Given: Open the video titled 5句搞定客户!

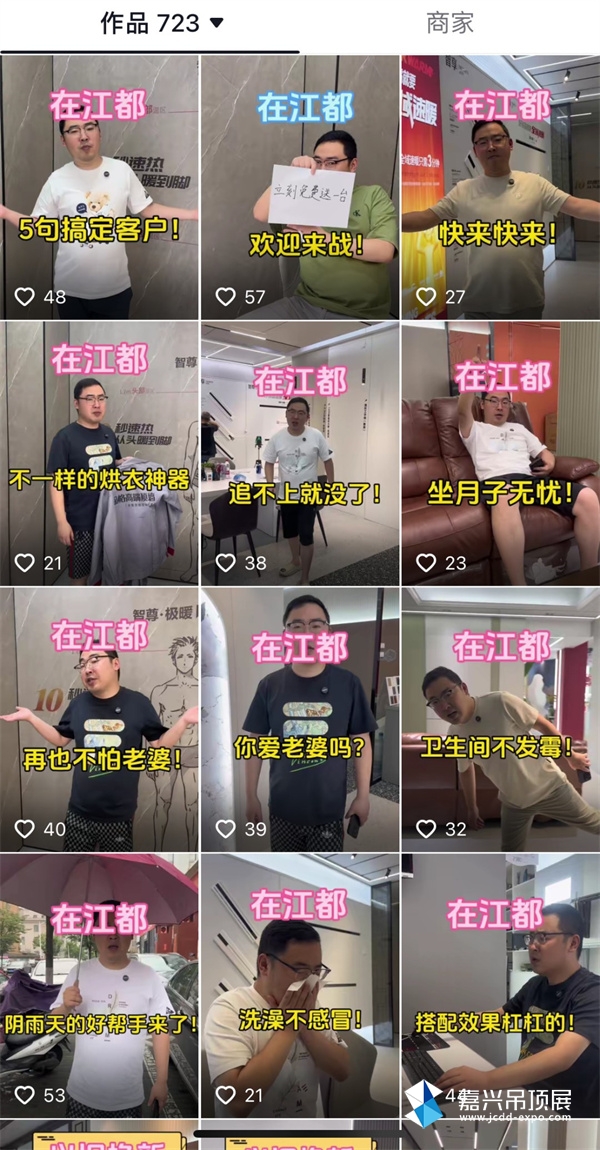Looking at the screenshot, I should pos(99,187).
